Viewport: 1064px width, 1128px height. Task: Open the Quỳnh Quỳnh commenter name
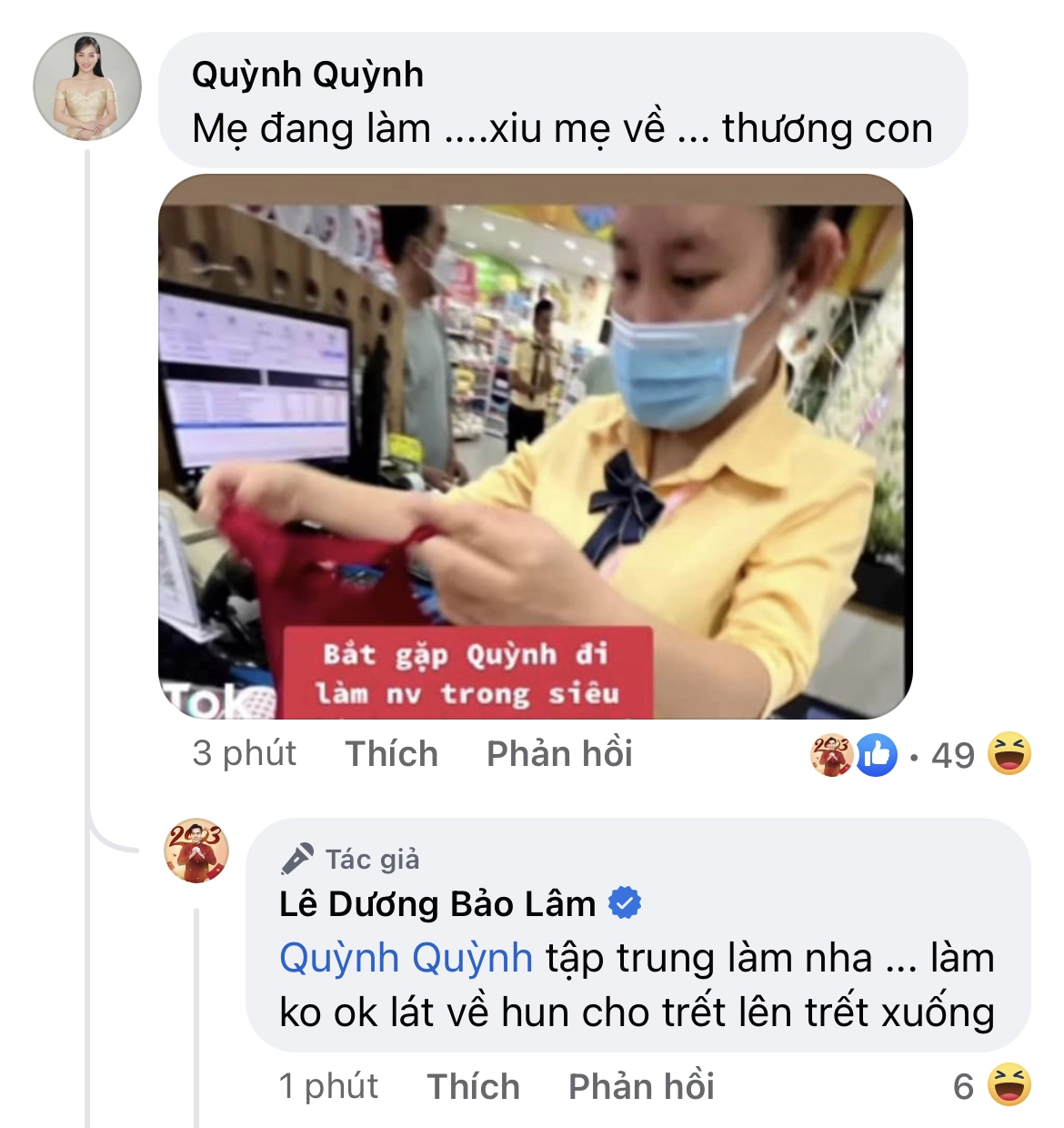tap(307, 75)
